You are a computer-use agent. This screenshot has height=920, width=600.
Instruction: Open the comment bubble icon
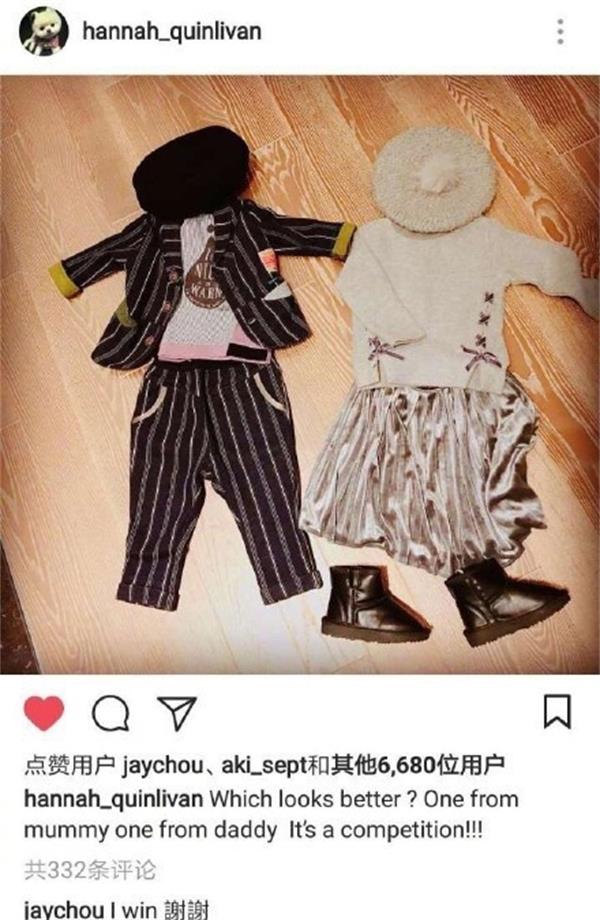[110, 713]
